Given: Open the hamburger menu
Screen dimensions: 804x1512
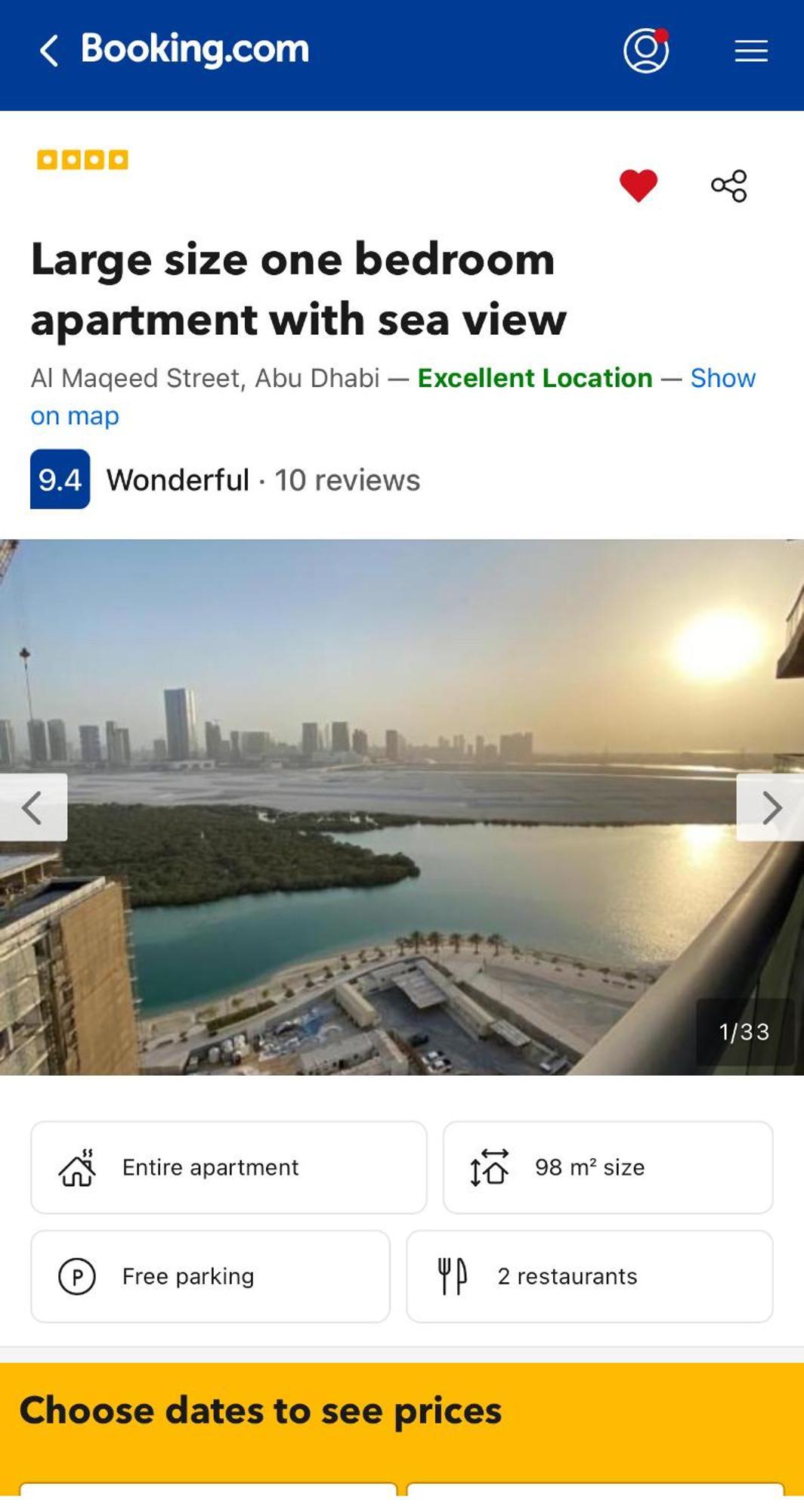Looking at the screenshot, I should pyautogui.click(x=751, y=51).
